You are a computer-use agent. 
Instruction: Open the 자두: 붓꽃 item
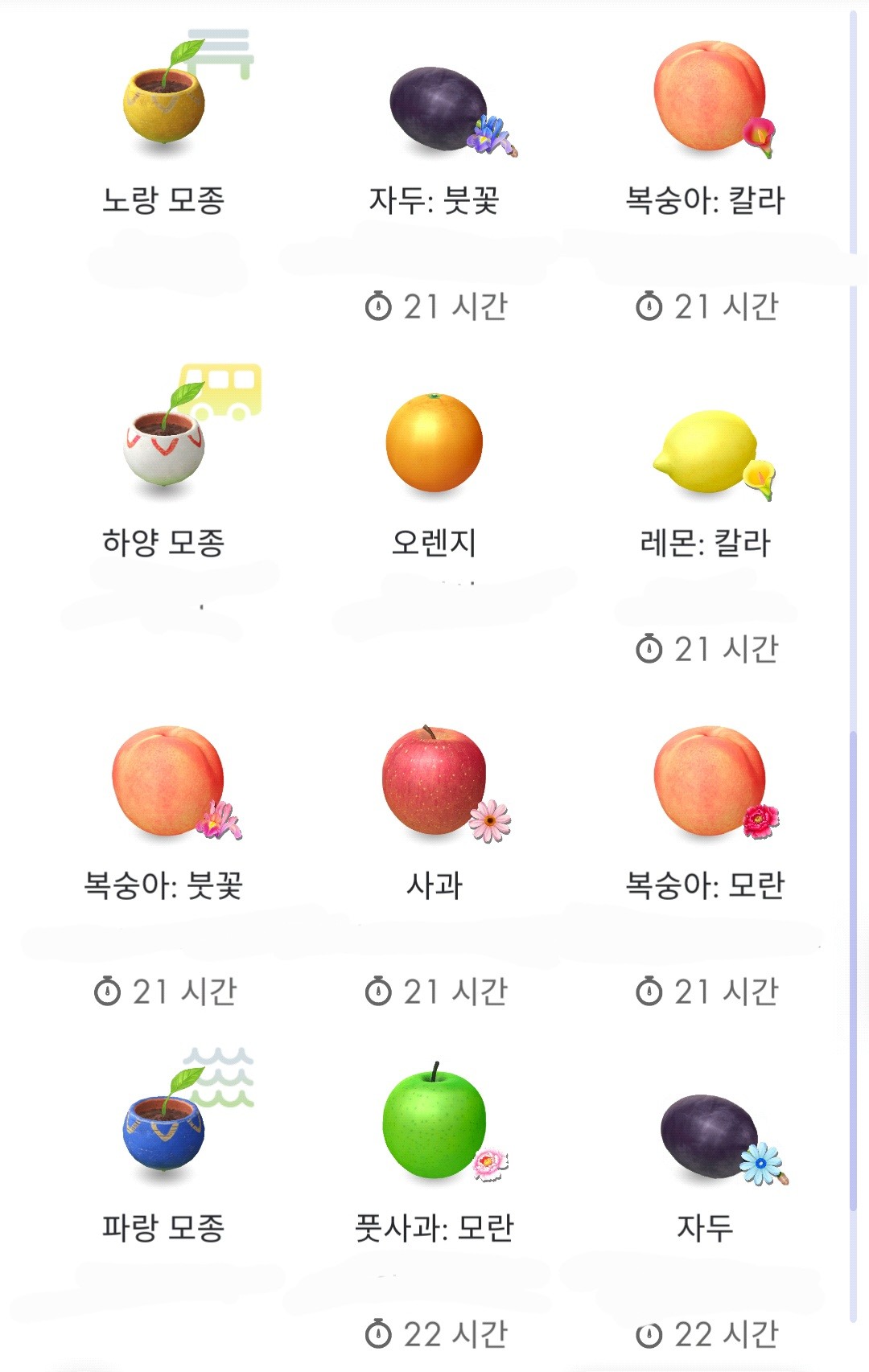pyautogui.click(x=439, y=109)
